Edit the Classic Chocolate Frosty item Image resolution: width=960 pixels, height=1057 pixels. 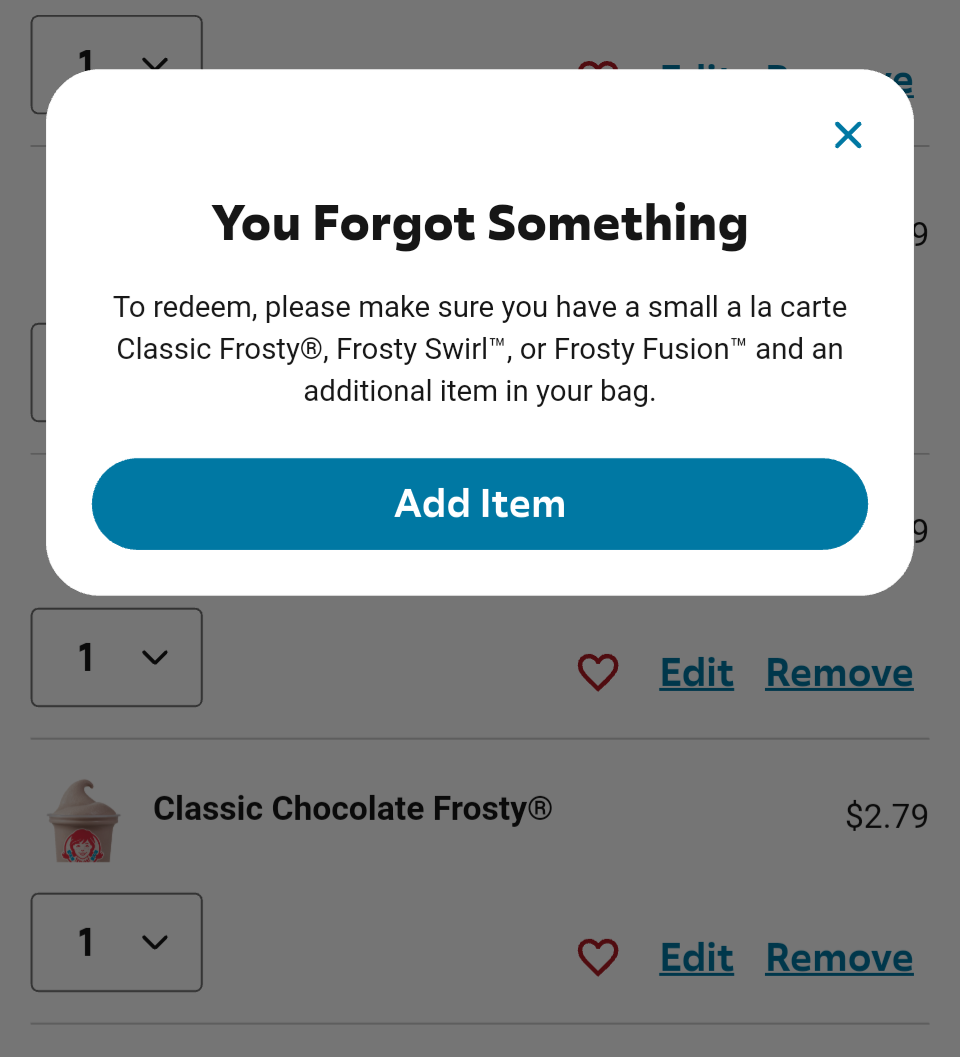(696, 958)
